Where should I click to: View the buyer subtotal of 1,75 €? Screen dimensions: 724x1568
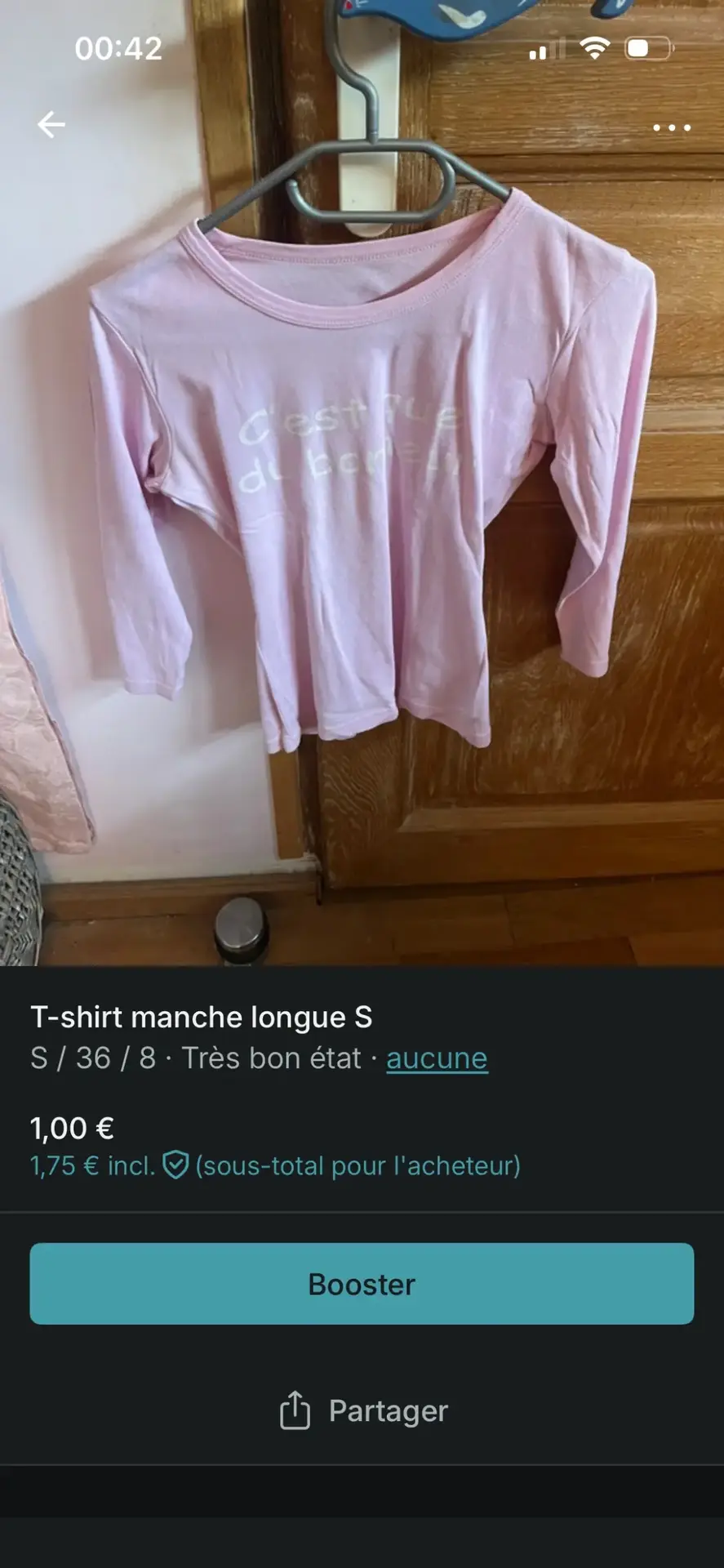point(274,1165)
